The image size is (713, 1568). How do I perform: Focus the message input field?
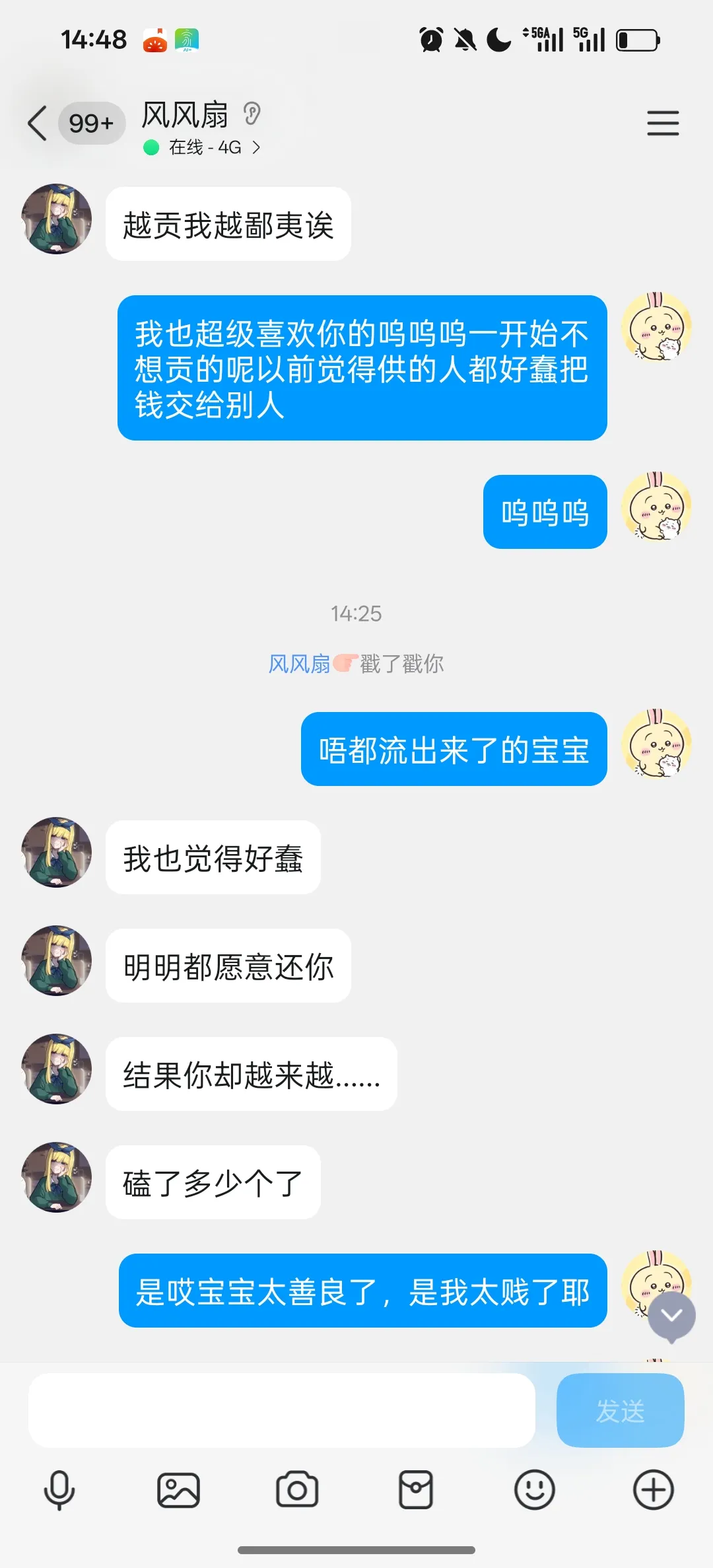[281, 1410]
